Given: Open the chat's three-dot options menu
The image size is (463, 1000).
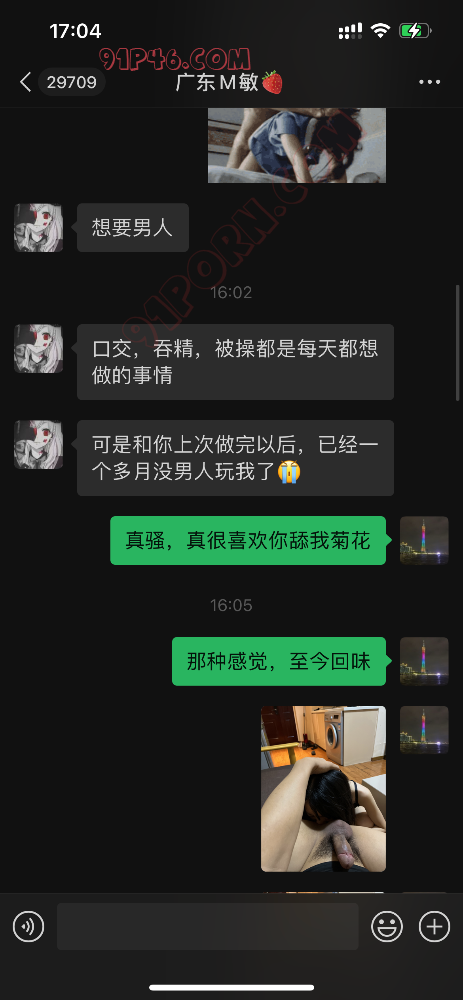Looking at the screenshot, I should 429,82.
